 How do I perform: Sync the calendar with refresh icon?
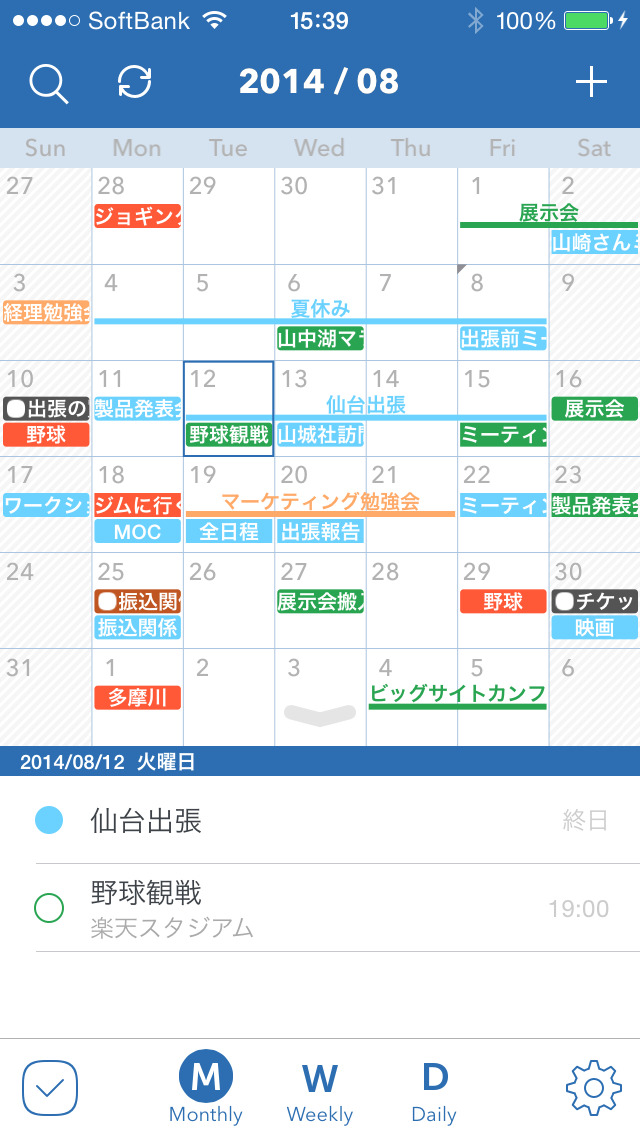[134, 83]
